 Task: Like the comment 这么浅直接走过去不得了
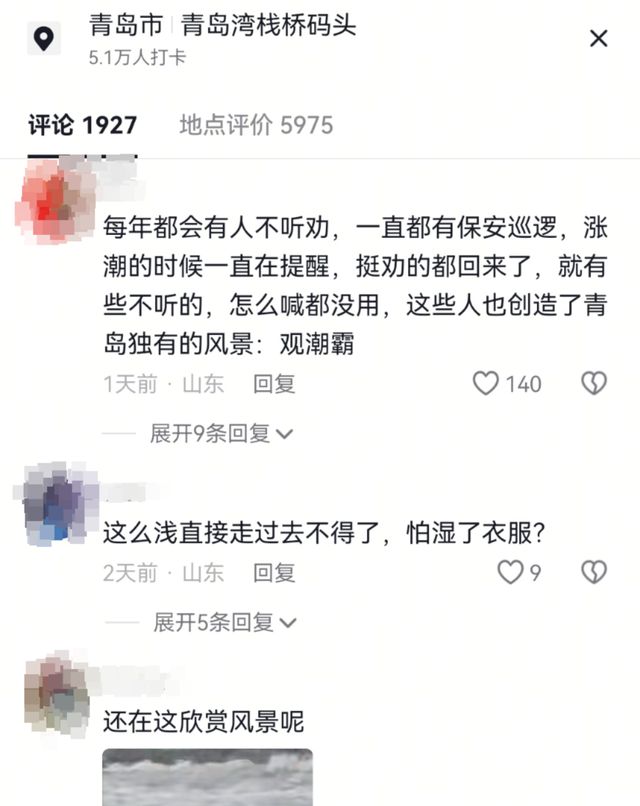(x=511, y=572)
